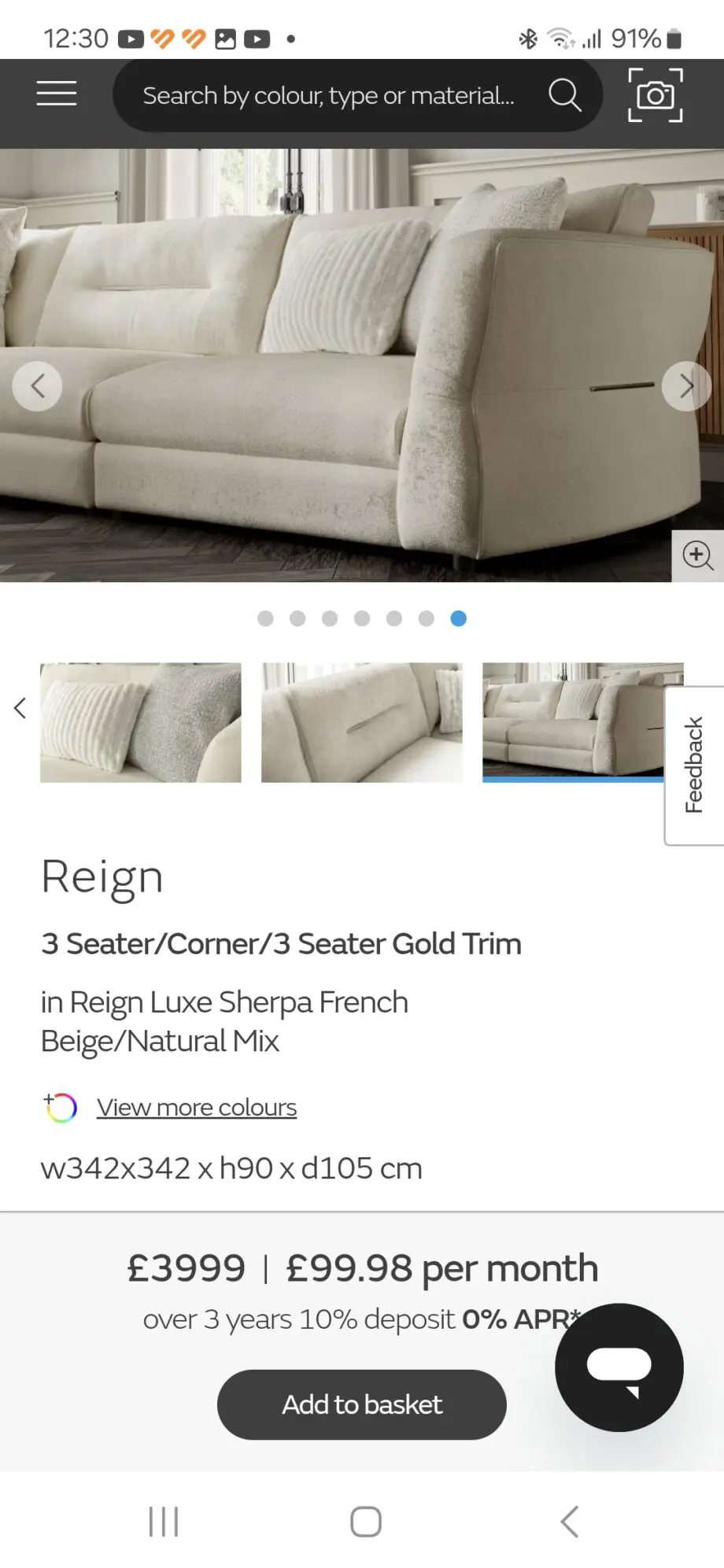Viewport: 724px width, 1568px height.
Task: Open the camera visual search
Action: click(655, 95)
